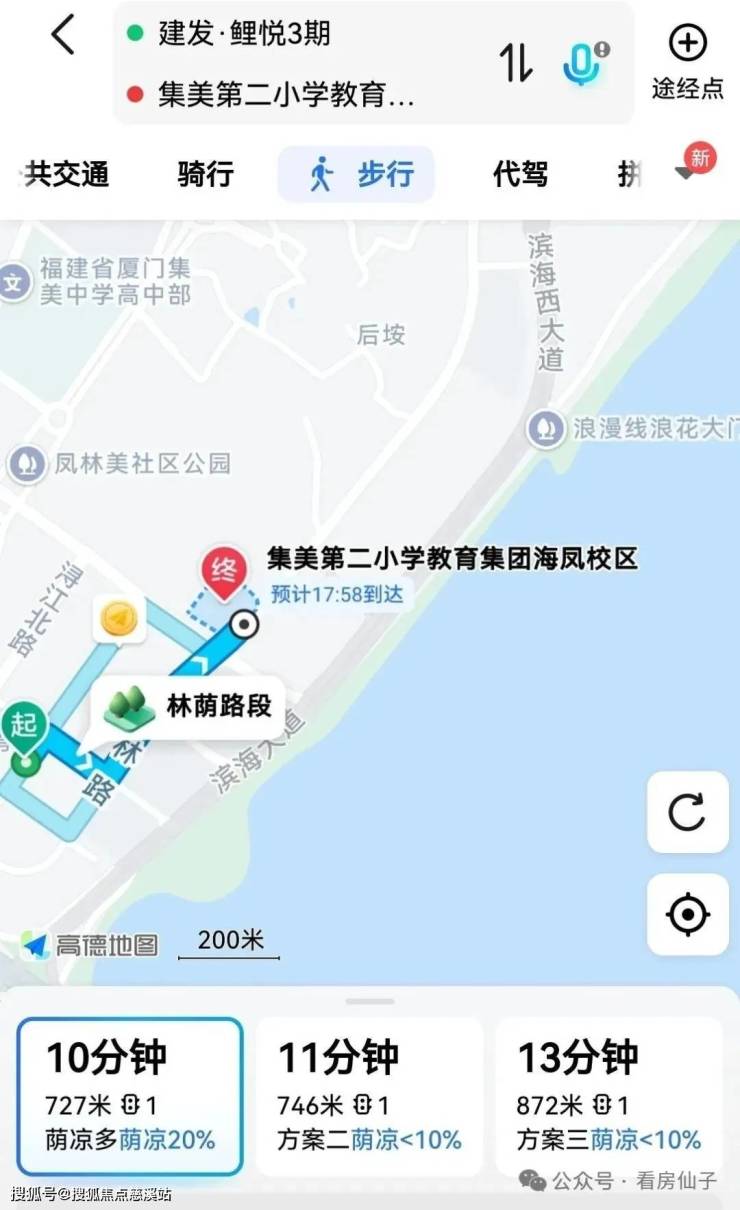Viewport: 740px width, 1210px height.
Task: Switch to the 代驾 tab
Action: click(520, 174)
